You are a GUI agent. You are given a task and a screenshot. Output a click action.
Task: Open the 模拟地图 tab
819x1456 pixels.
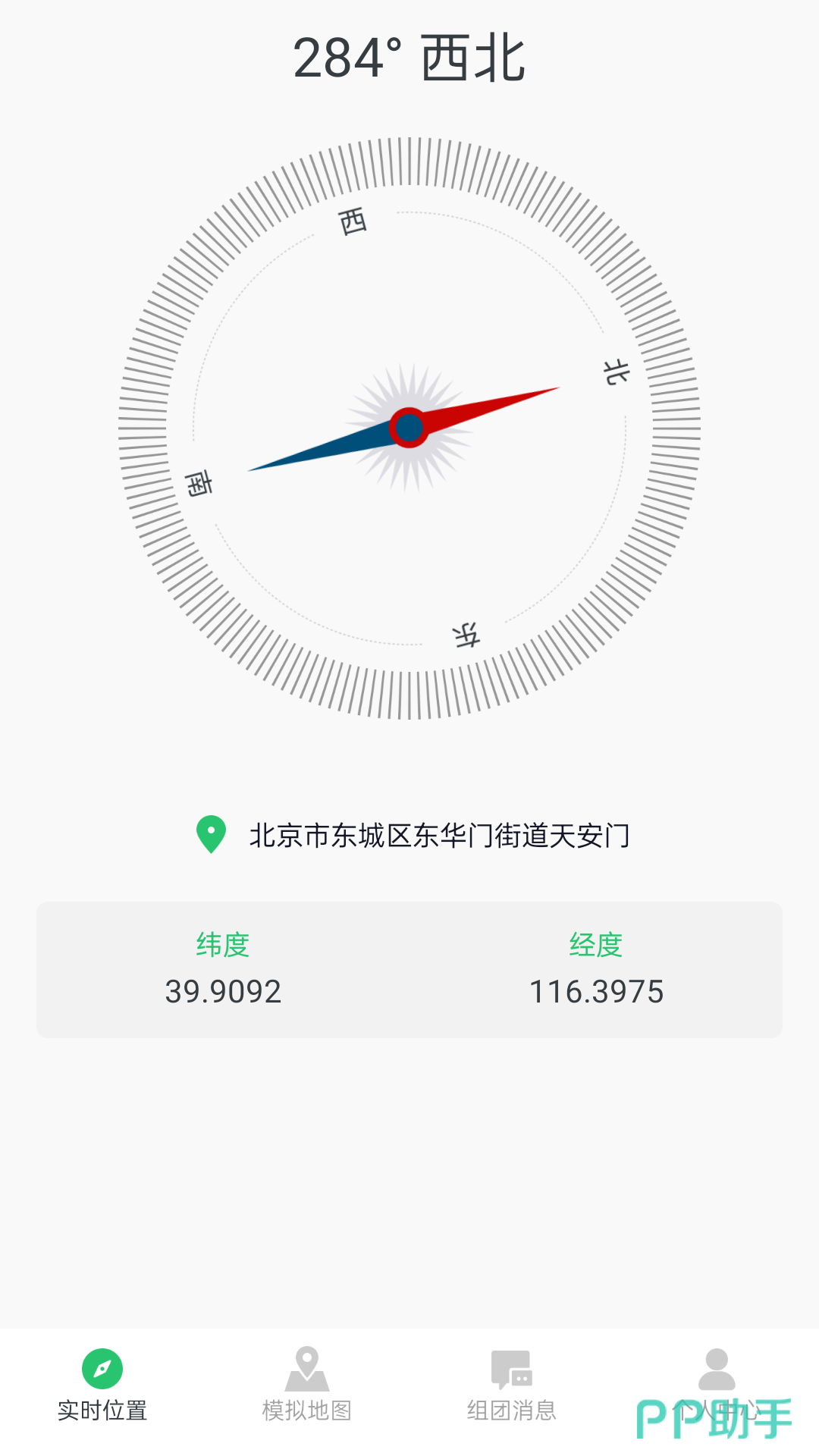coord(307,1385)
